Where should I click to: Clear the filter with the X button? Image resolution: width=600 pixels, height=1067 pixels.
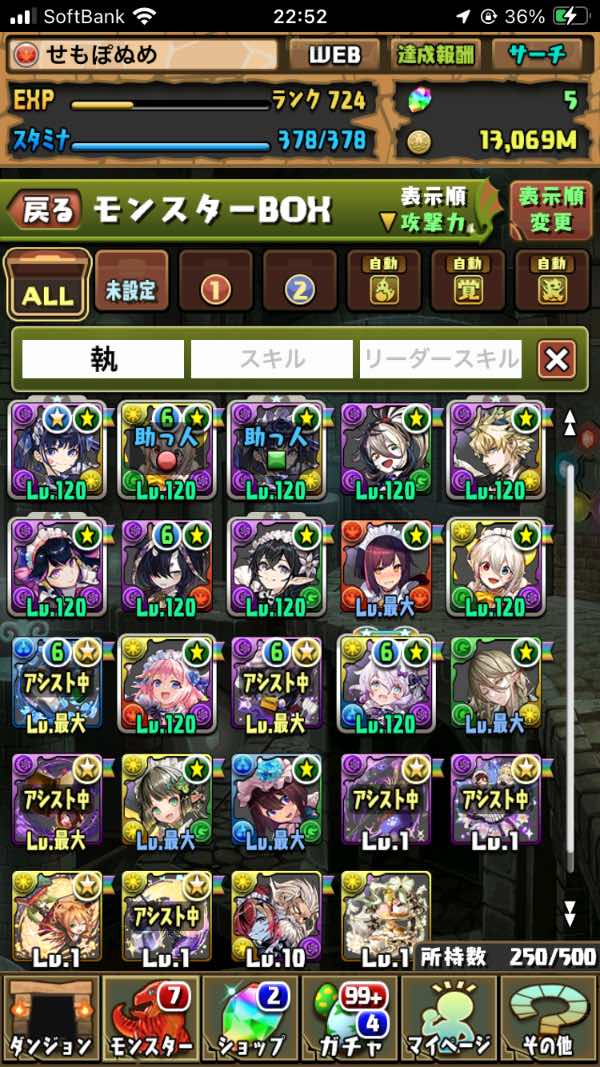click(556, 358)
